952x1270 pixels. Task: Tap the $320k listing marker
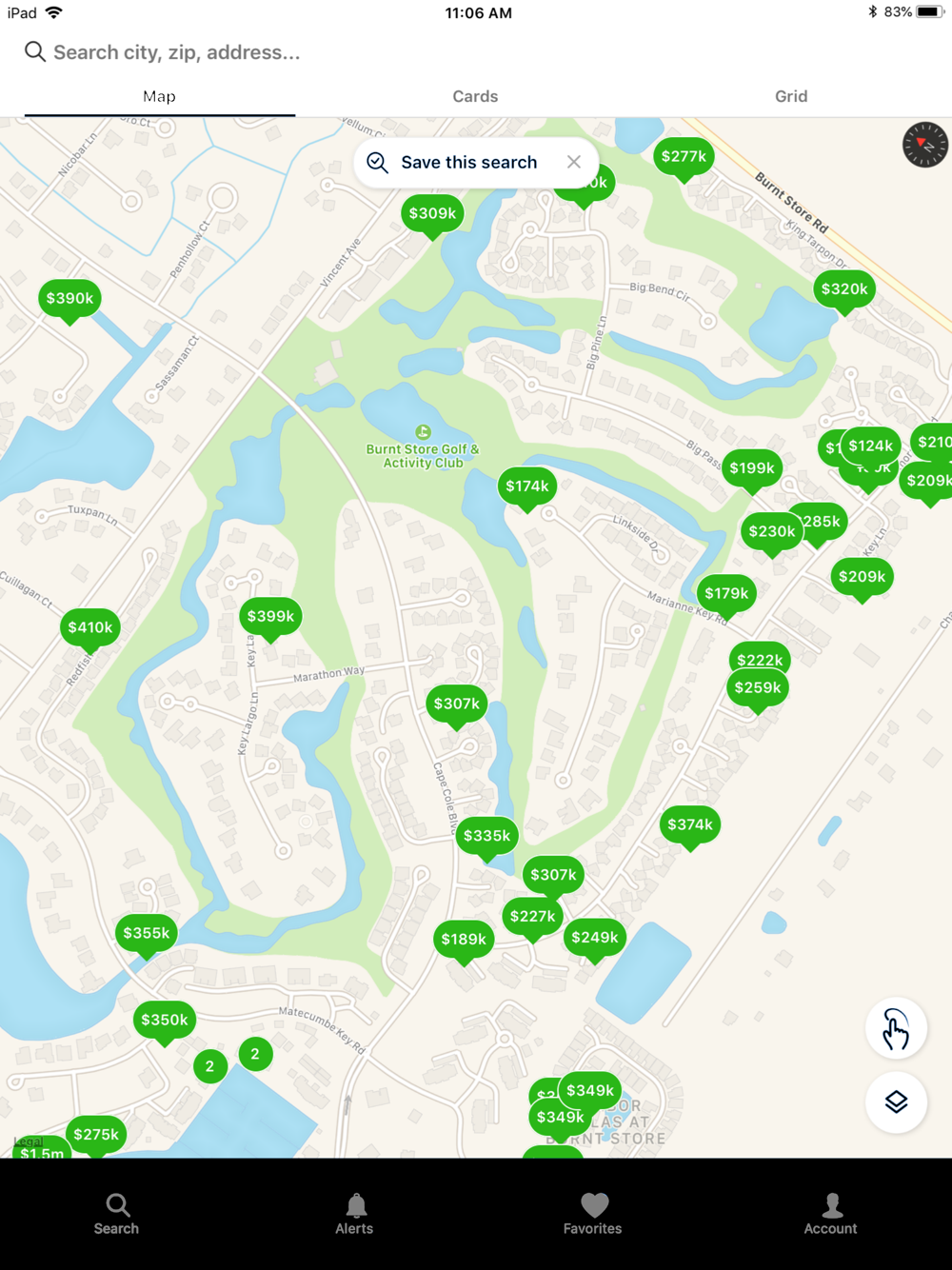pyautogui.click(x=844, y=289)
